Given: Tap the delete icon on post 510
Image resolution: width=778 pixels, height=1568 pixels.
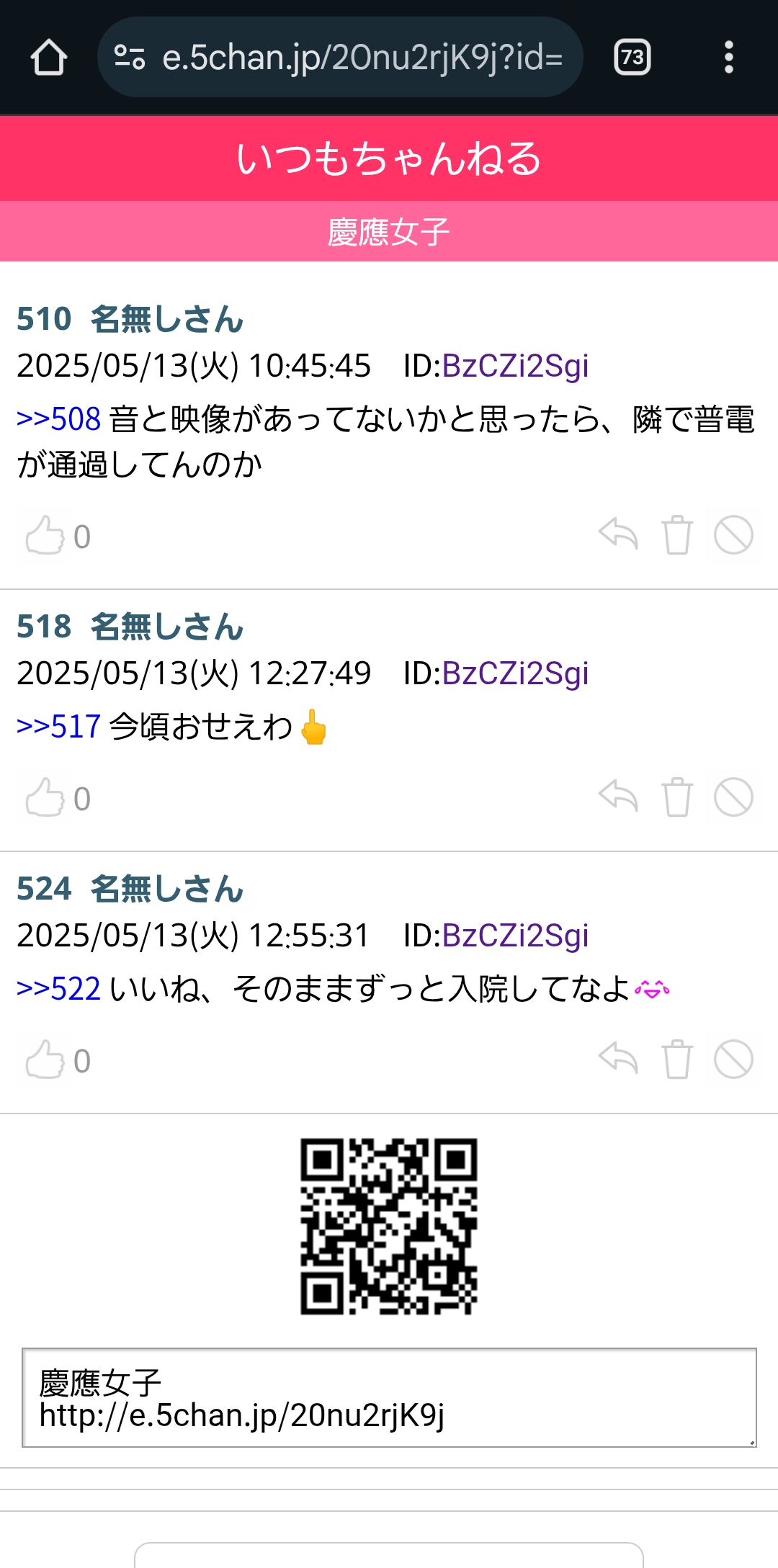Looking at the screenshot, I should [x=677, y=536].
